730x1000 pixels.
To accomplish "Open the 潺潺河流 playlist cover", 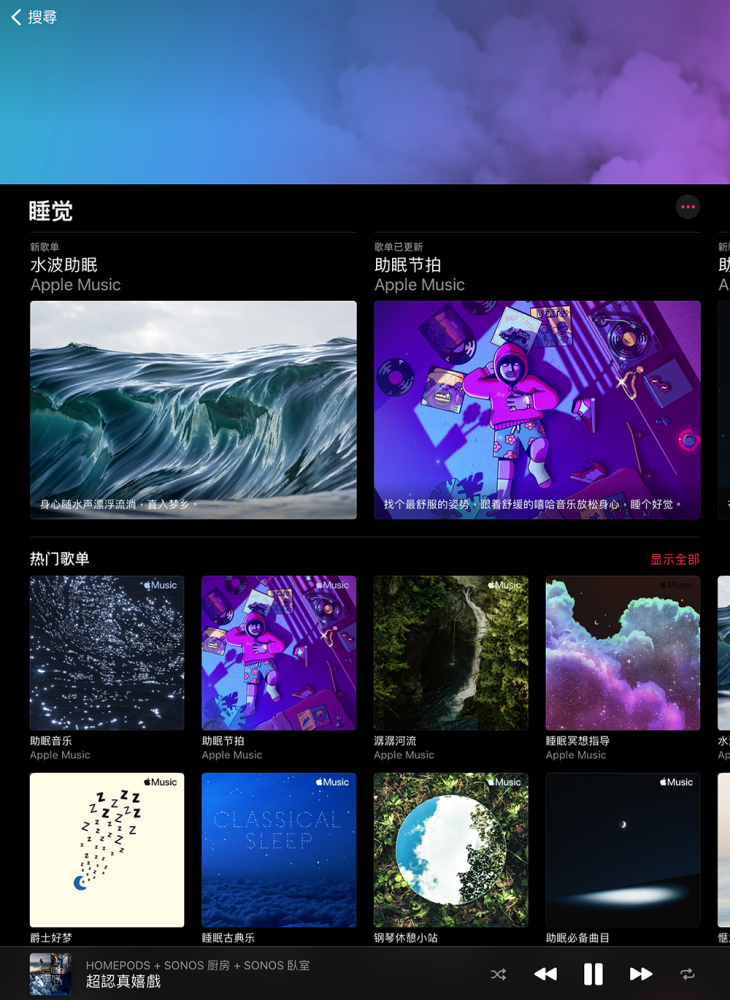I will [x=450, y=653].
